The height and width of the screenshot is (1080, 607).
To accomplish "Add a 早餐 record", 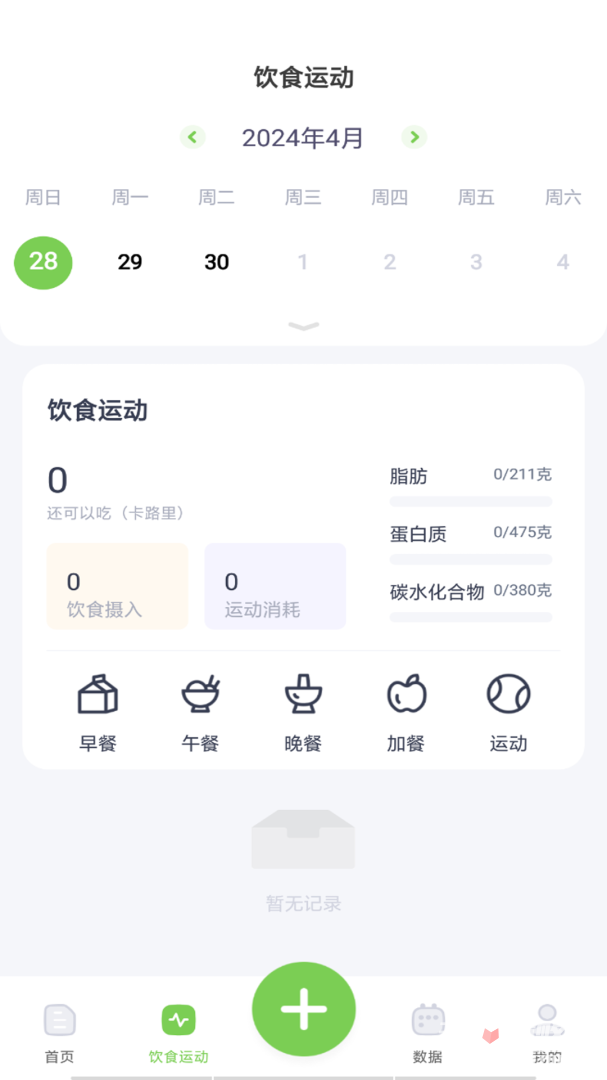I will coord(98,713).
